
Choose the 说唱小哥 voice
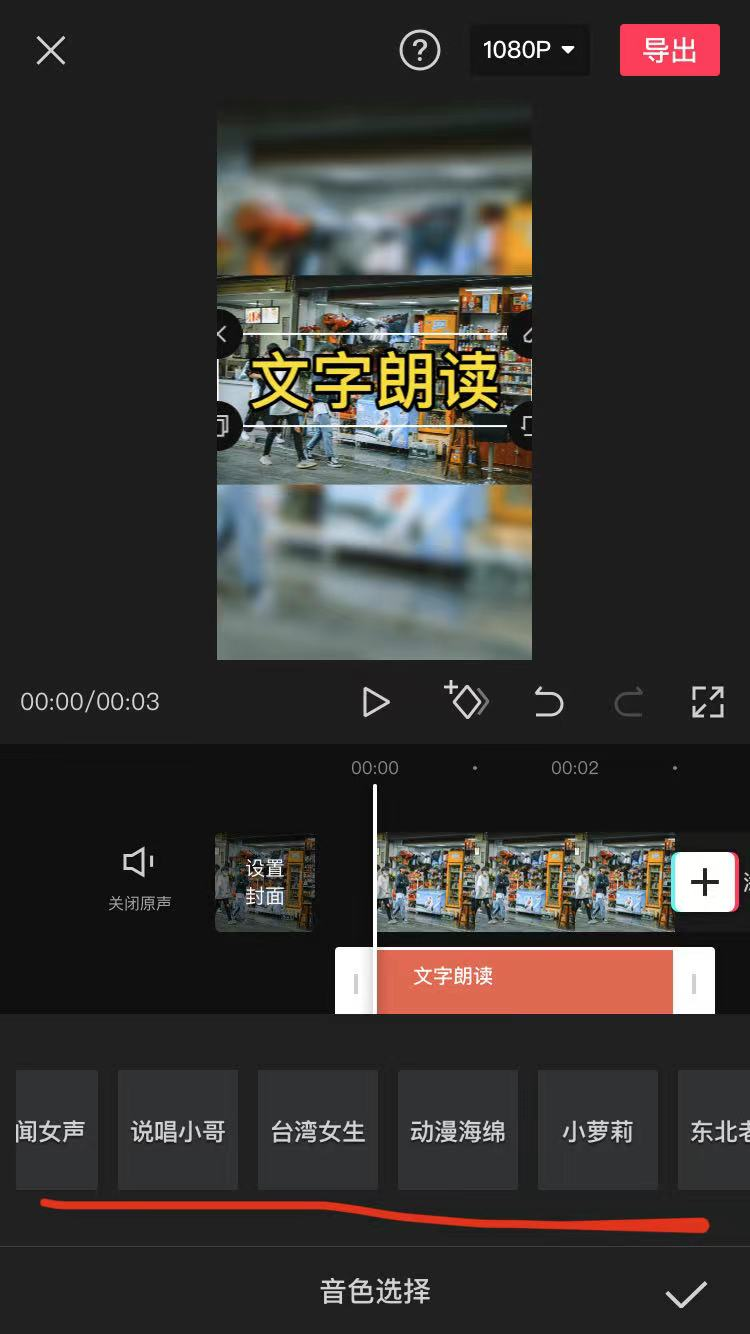pos(178,1130)
